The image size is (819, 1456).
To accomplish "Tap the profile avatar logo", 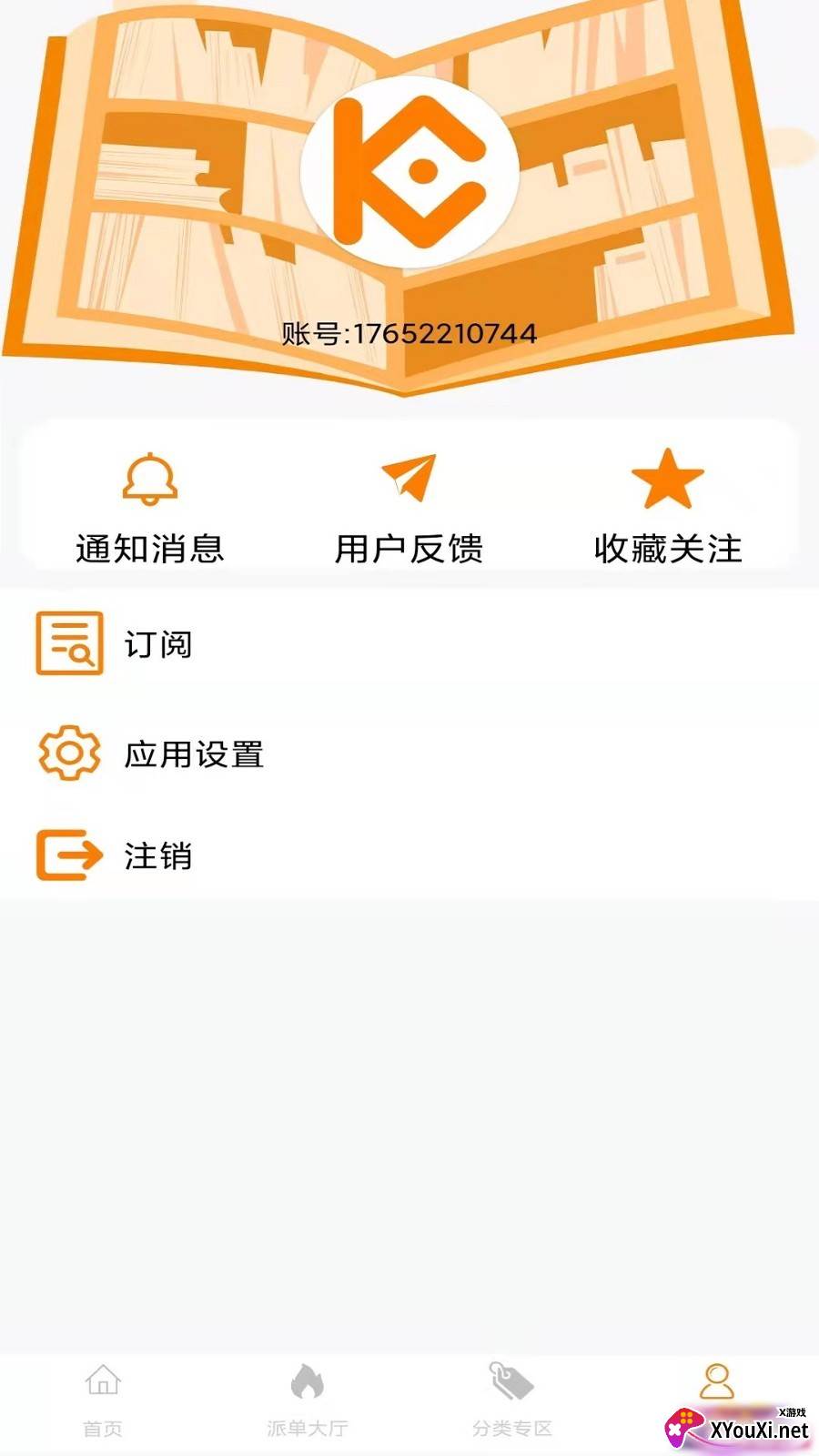I will [409, 171].
